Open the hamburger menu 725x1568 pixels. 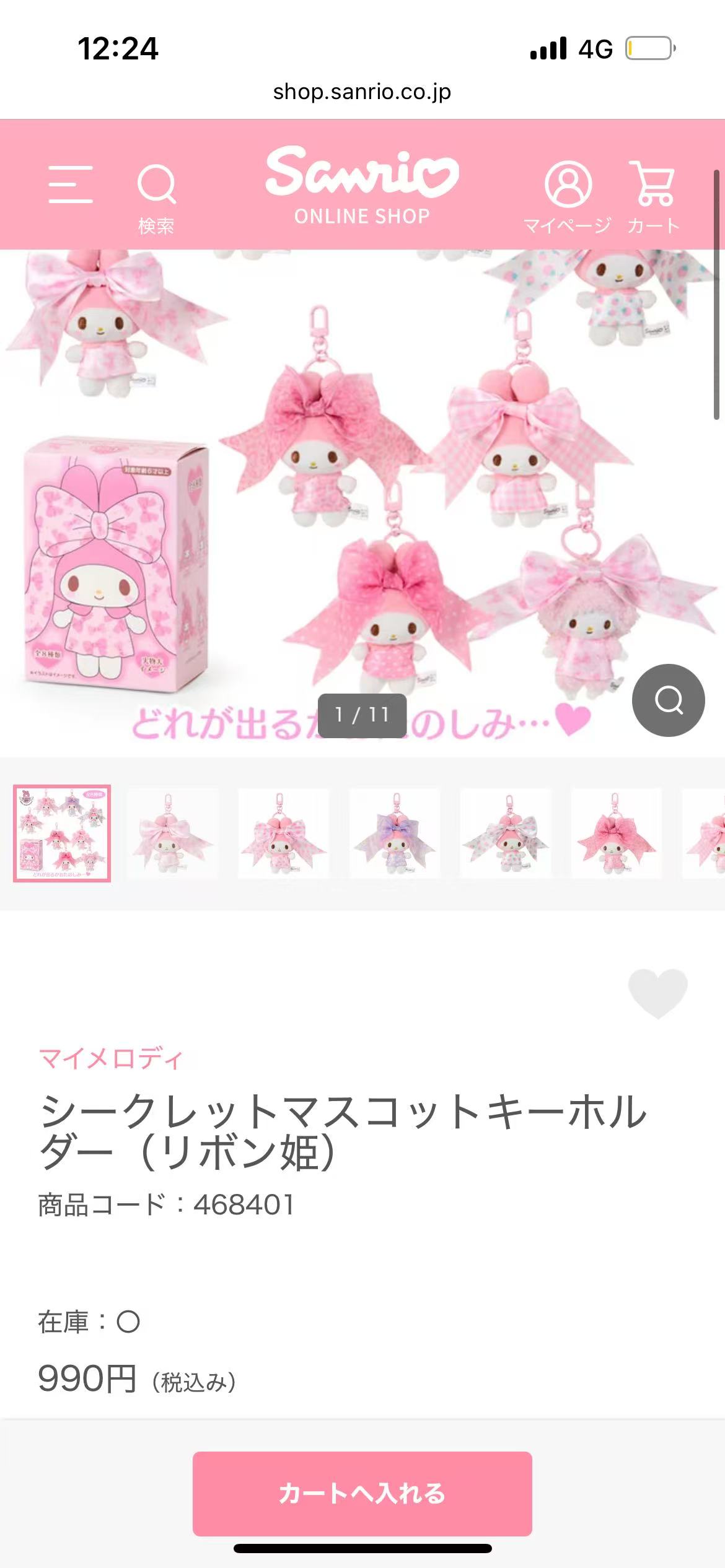click(71, 184)
